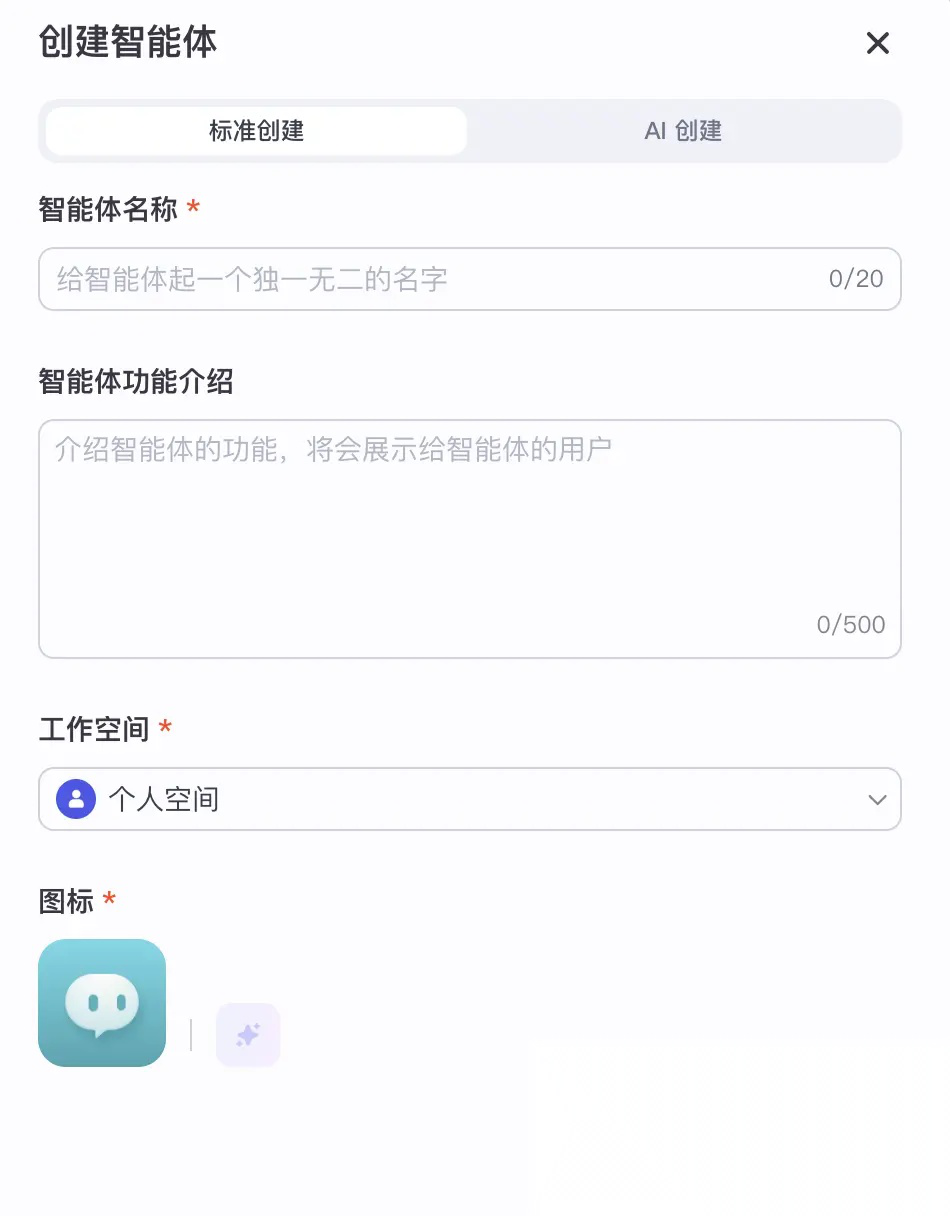This screenshot has height=1216, width=950.
Task: Tap the 智能体名称 input field
Action: coord(470,279)
